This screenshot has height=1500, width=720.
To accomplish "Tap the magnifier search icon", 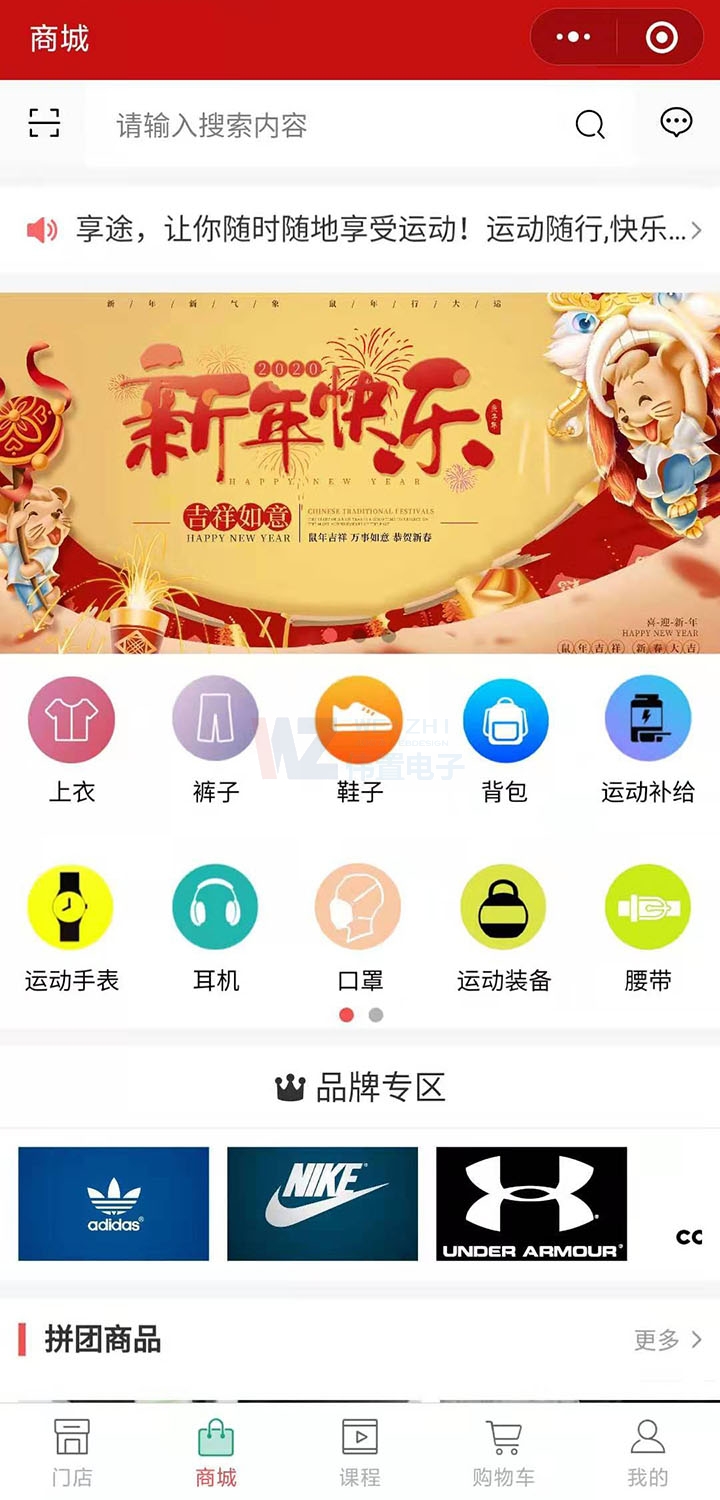I will [590, 125].
